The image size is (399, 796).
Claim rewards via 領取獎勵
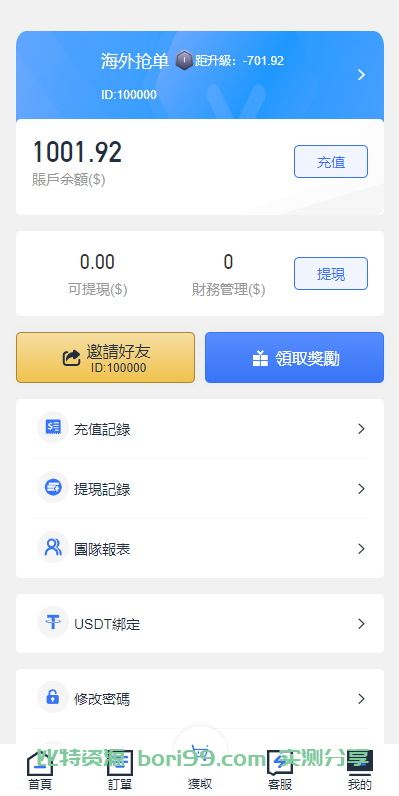pyautogui.click(x=294, y=357)
